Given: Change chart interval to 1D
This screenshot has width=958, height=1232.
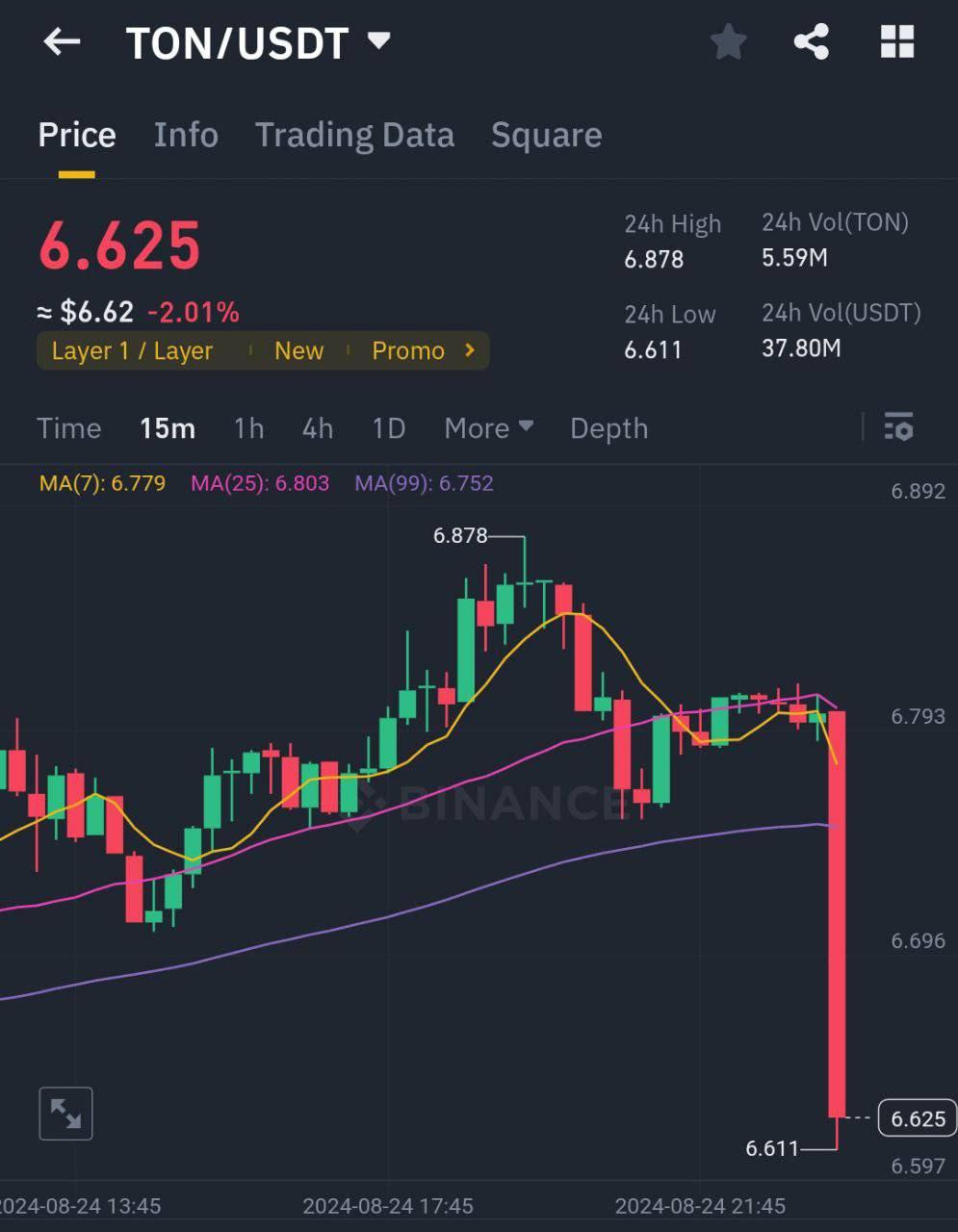Looking at the screenshot, I should [389, 428].
